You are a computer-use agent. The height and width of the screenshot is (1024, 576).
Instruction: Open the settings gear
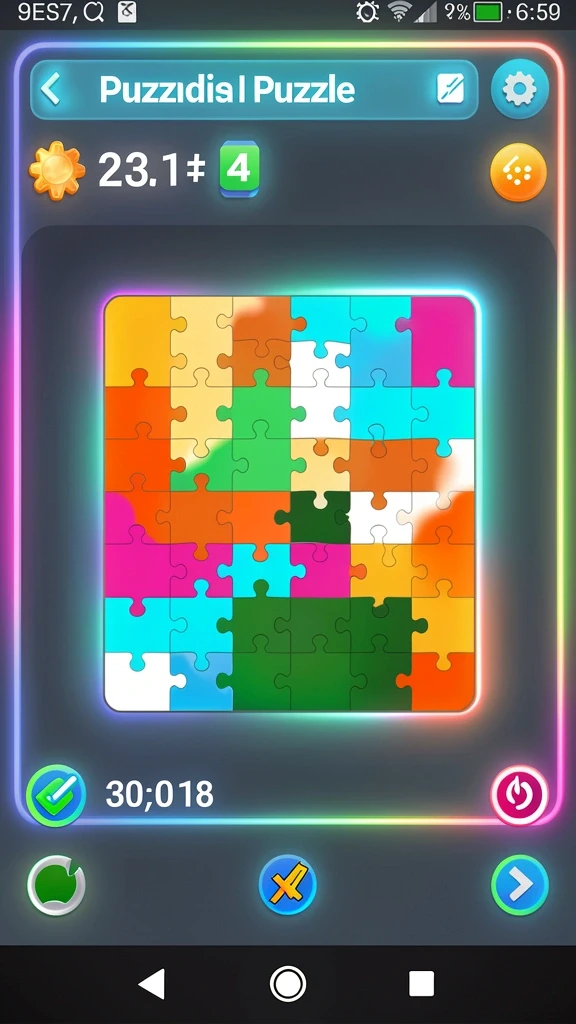519,88
